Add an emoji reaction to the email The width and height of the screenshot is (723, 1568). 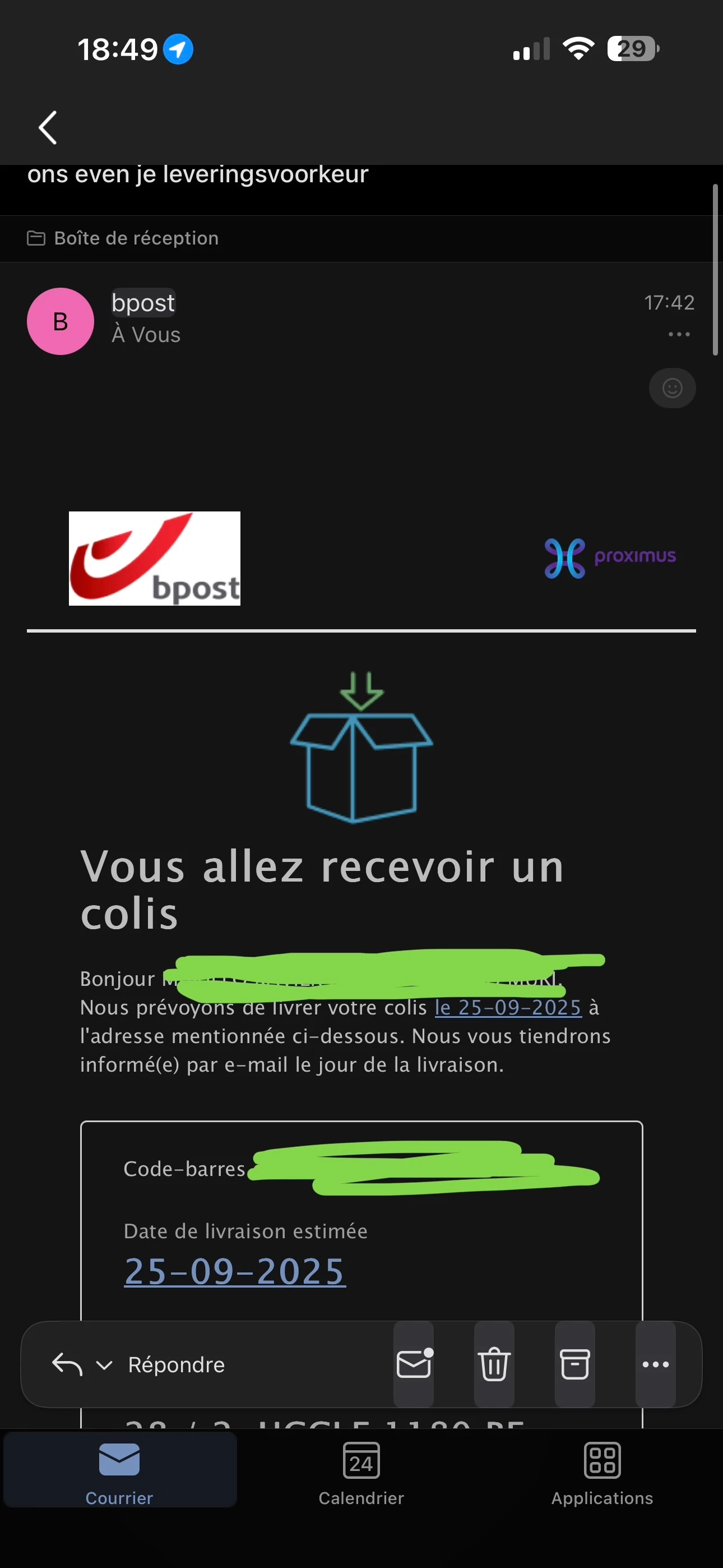click(672, 388)
